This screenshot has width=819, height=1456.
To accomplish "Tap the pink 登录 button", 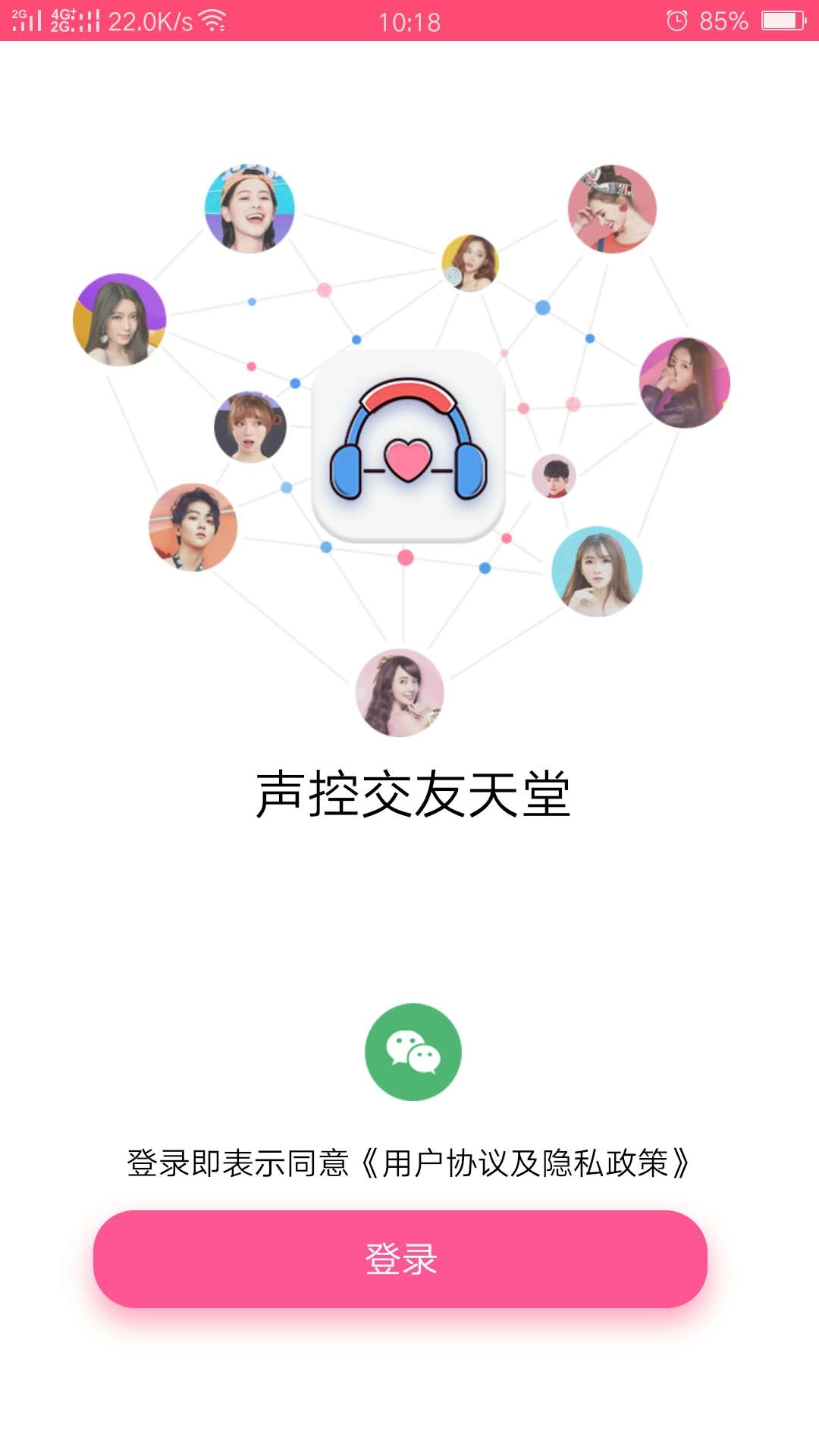I will click(400, 1259).
